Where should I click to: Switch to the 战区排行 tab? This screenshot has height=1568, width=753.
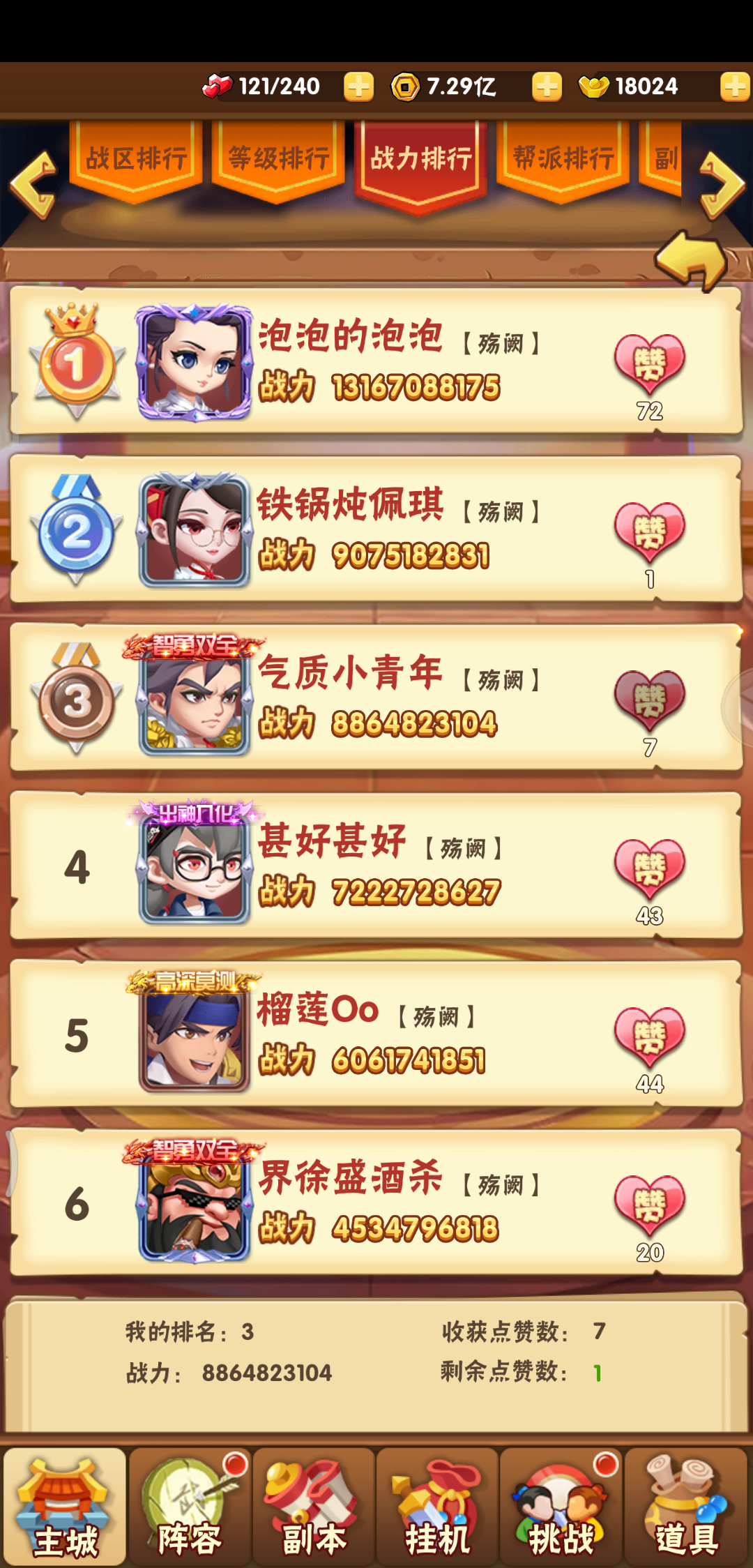136,160
